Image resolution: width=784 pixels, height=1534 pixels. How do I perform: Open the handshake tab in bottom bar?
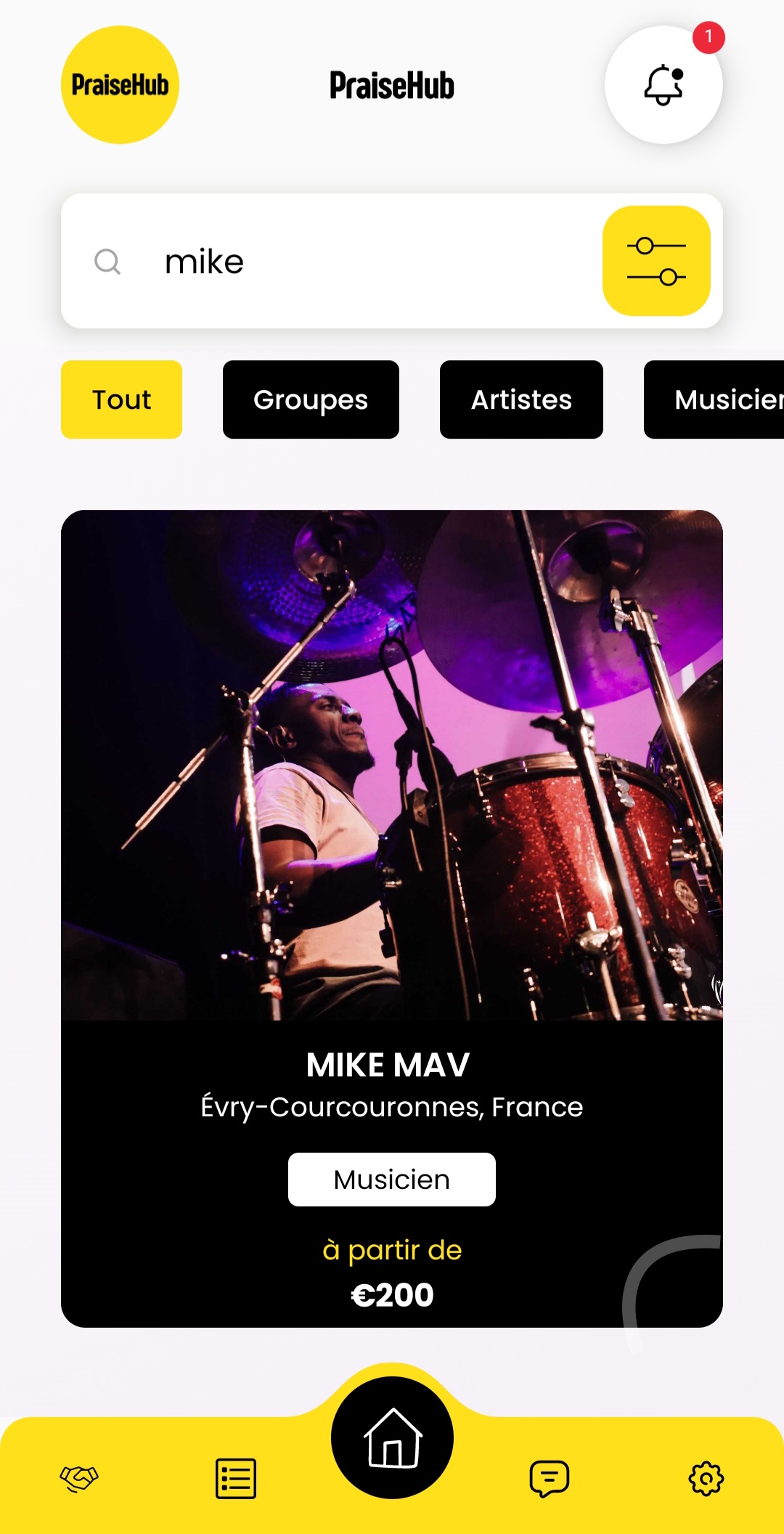tap(78, 1478)
